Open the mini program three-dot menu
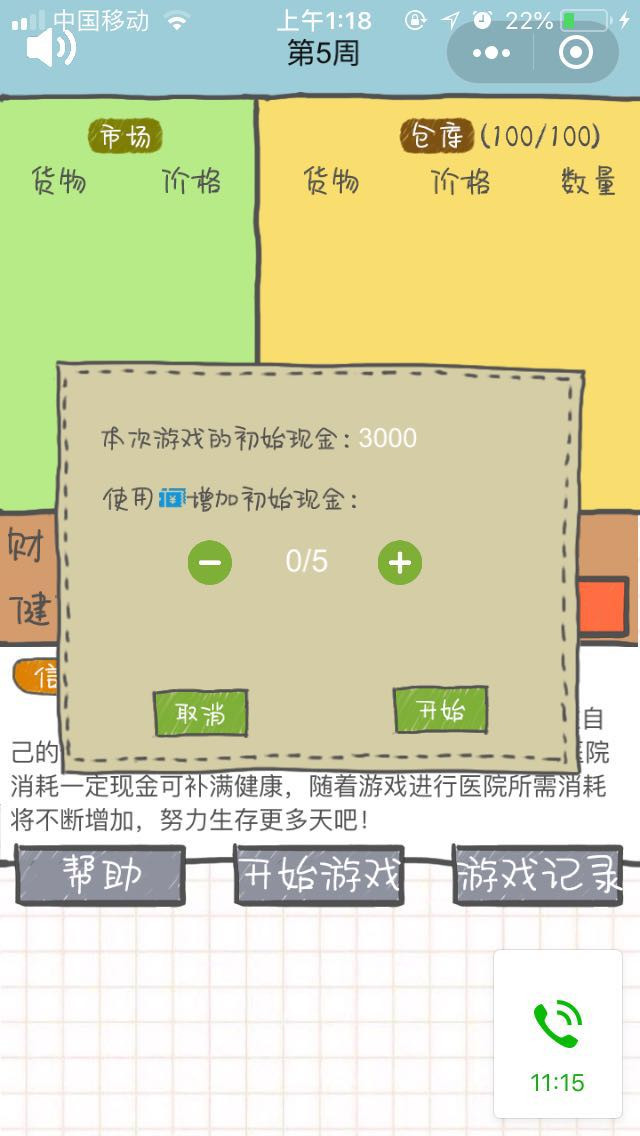 click(491, 53)
